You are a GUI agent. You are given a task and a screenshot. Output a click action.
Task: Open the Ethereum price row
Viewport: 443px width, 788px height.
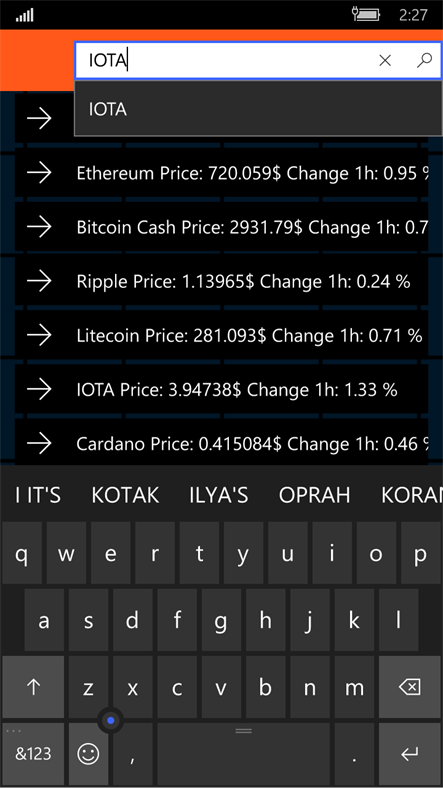coord(222,173)
